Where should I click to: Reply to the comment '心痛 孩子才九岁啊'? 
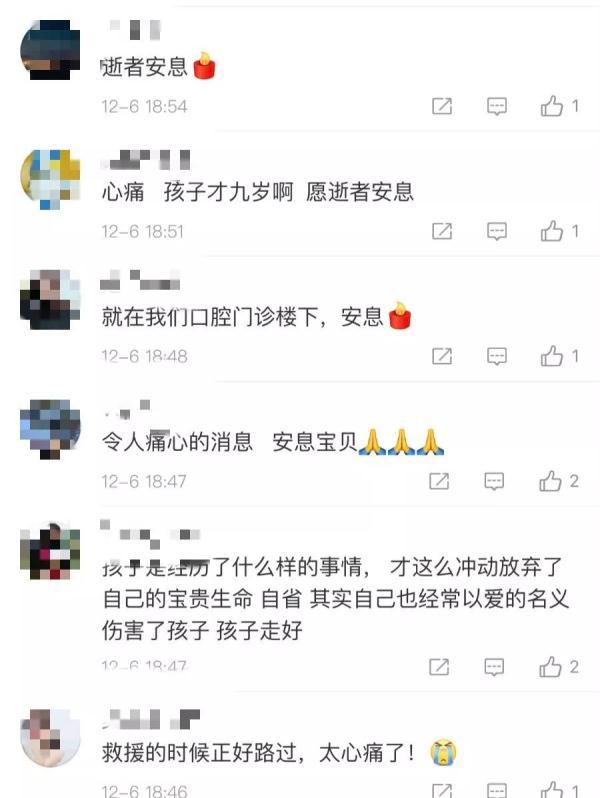pyautogui.click(x=497, y=231)
